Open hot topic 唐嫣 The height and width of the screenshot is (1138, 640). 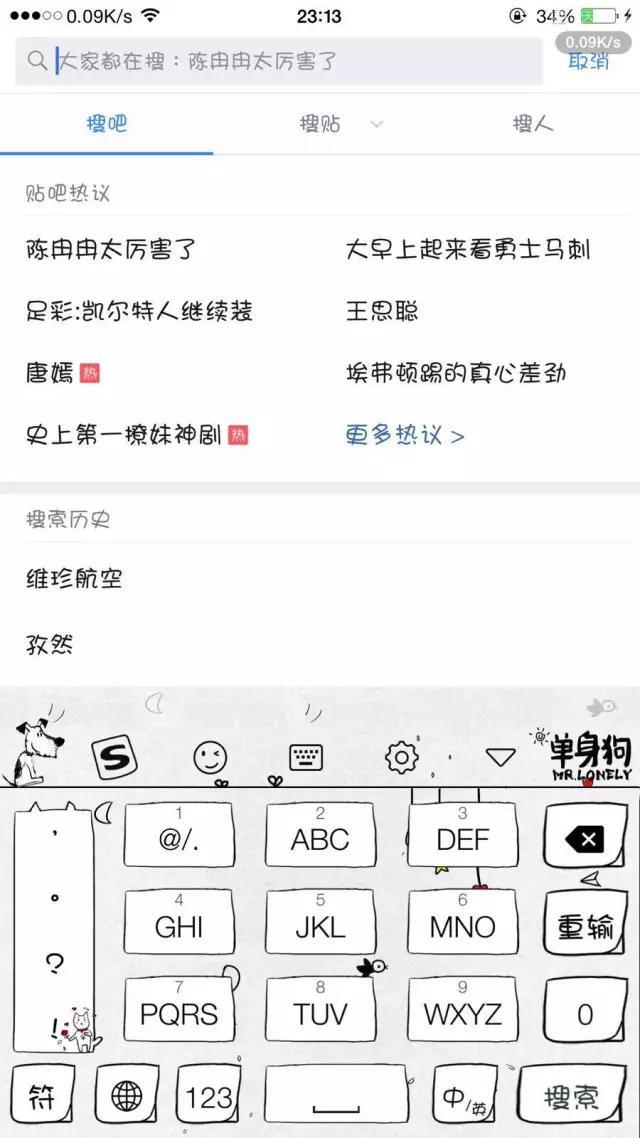click(x=52, y=373)
